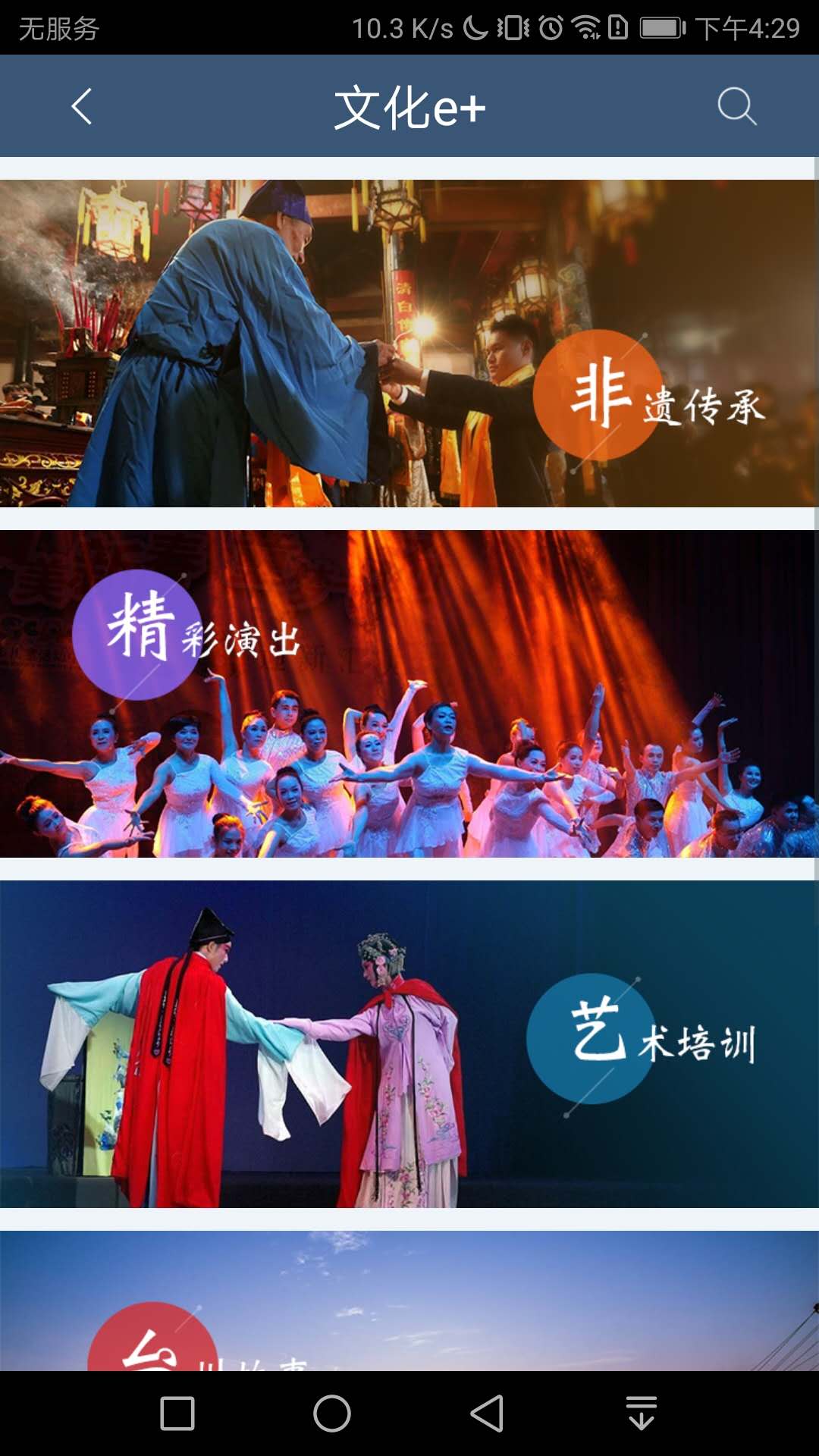Viewport: 819px width, 1456px height.
Task: Tap the system home button
Action: pos(332,1414)
